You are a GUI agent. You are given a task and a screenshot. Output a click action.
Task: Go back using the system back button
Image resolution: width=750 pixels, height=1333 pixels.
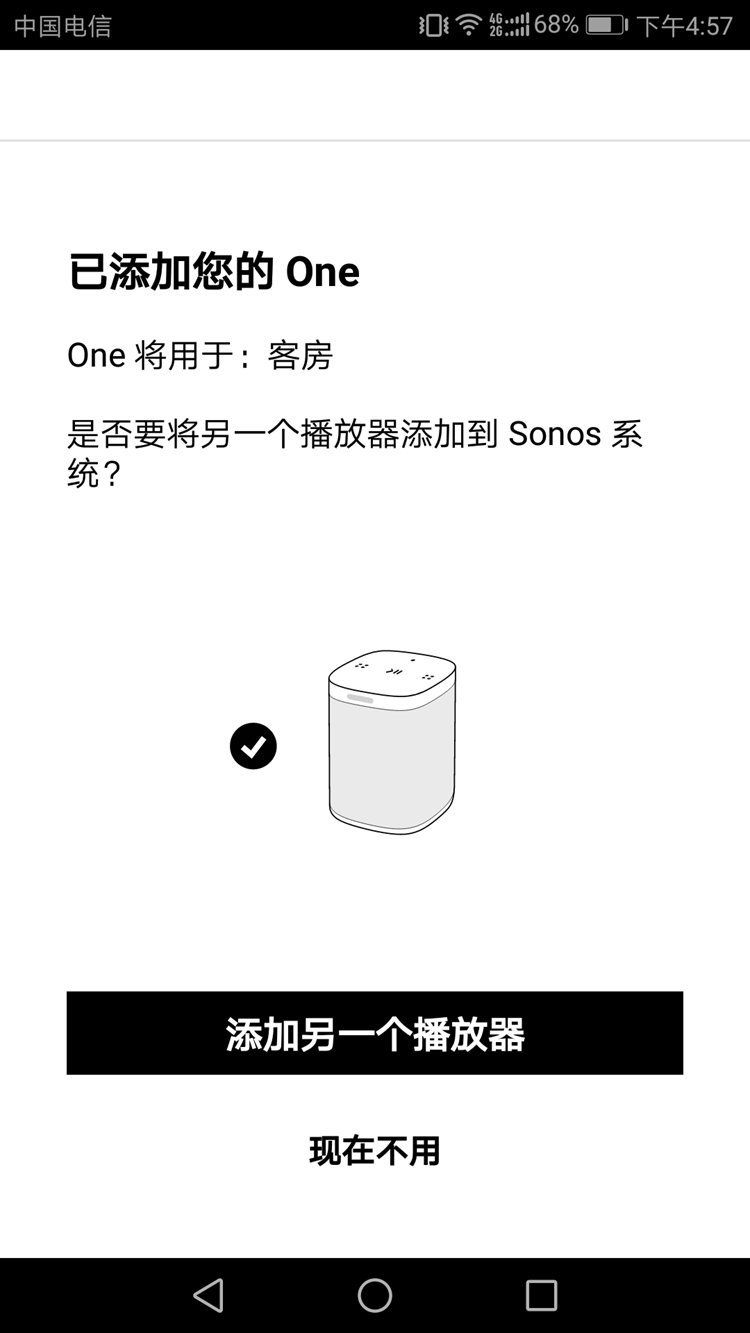tap(208, 1296)
